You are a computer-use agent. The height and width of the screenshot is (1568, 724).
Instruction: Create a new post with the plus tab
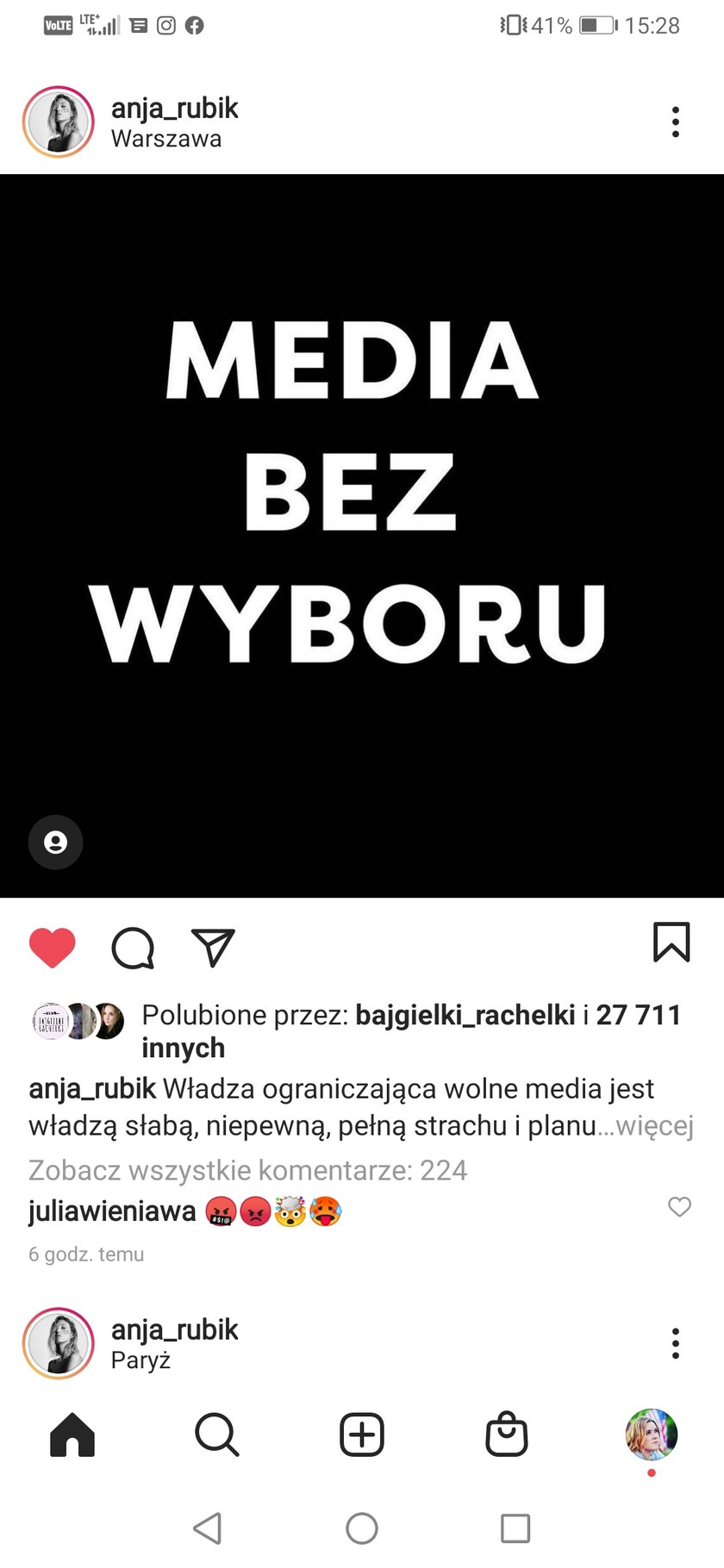pos(362,1435)
